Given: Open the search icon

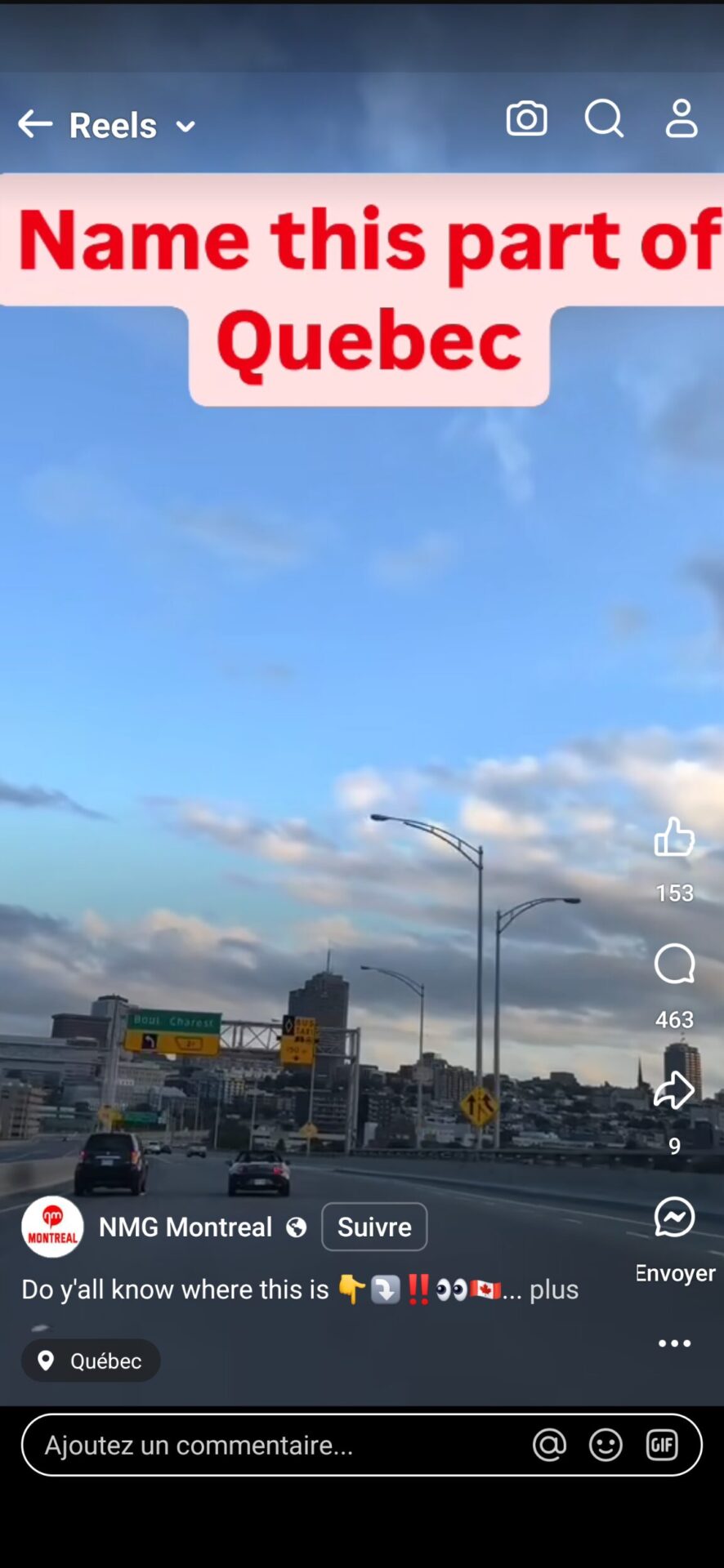Looking at the screenshot, I should coord(604,118).
